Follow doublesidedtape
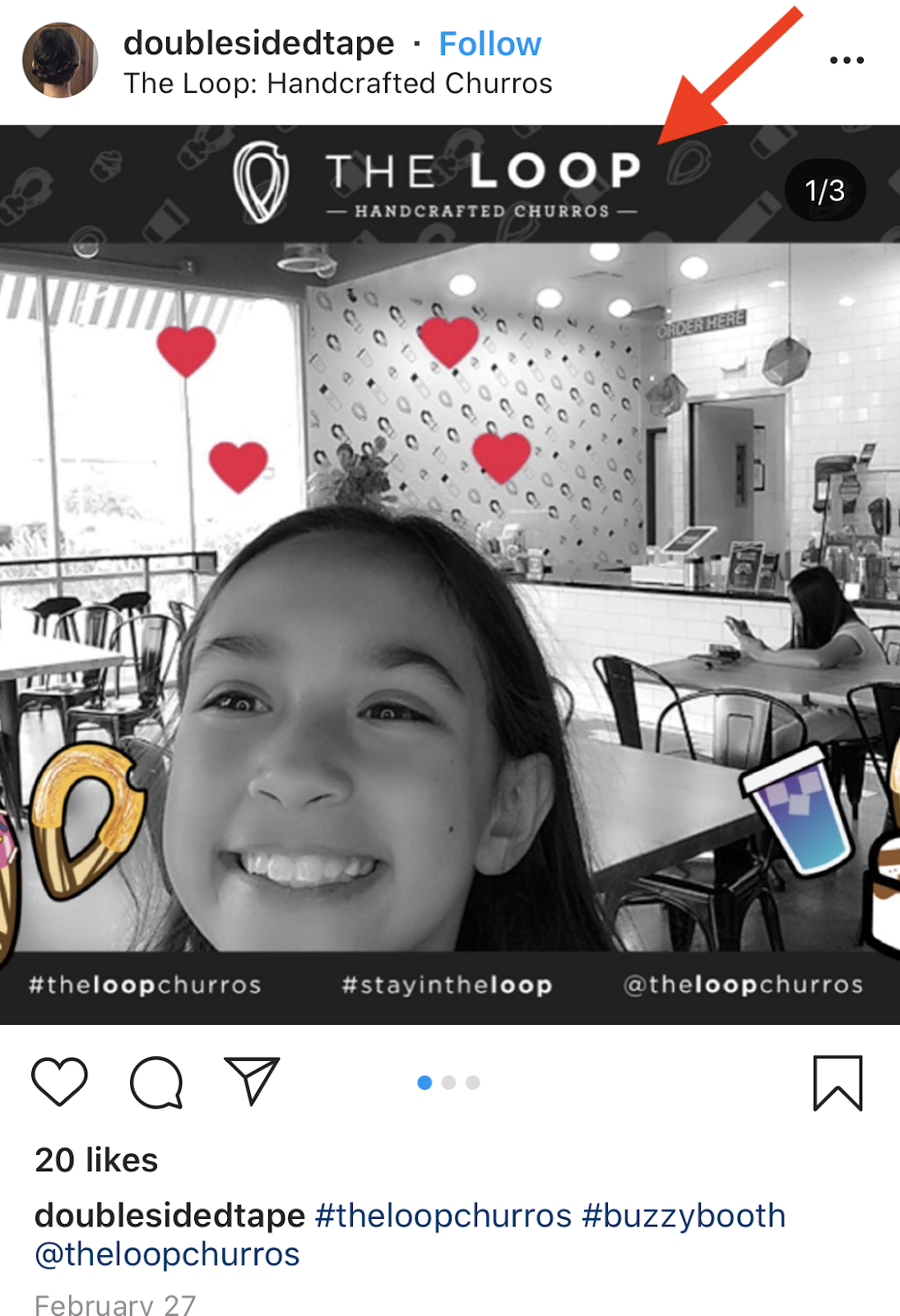Viewport: 900px width, 1316px height. (x=489, y=44)
